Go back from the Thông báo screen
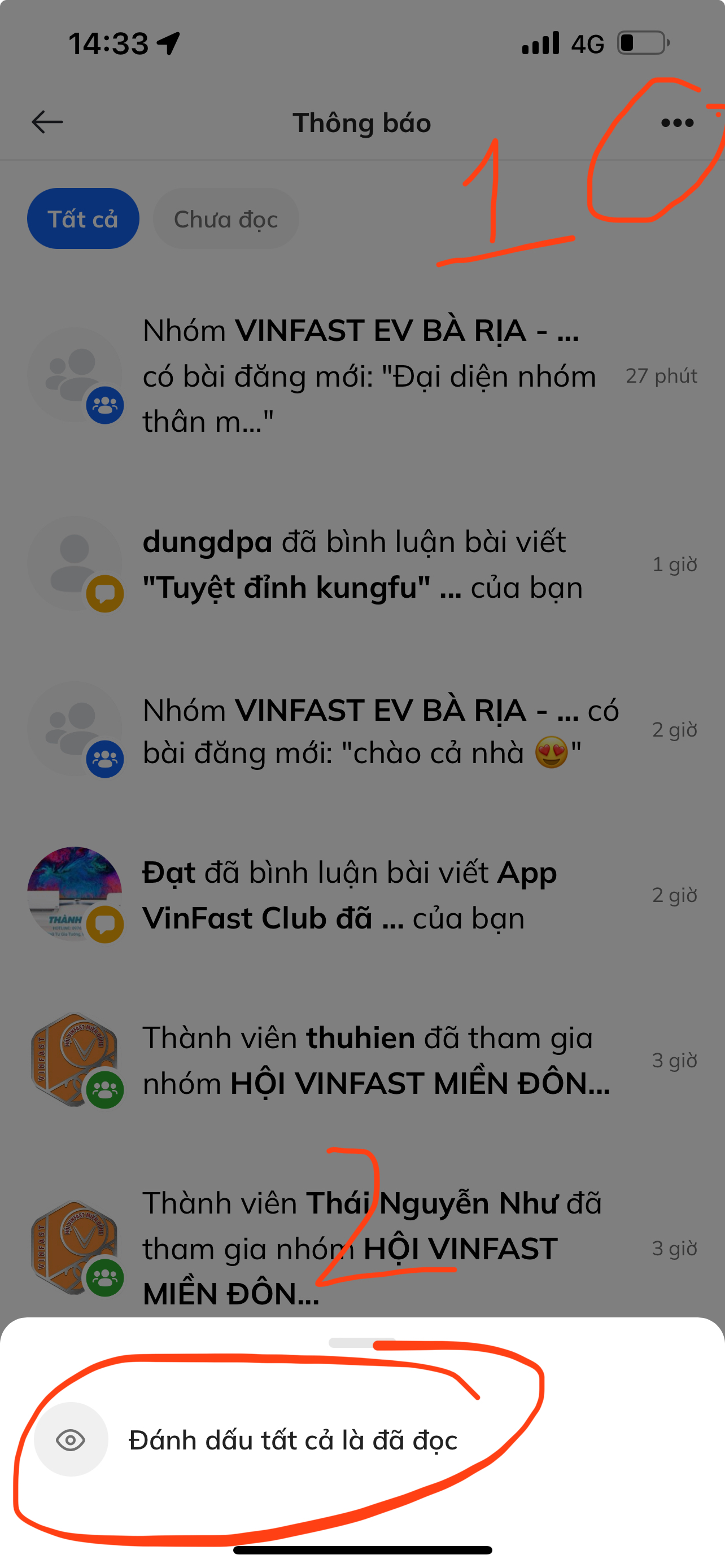The image size is (725, 1568). point(47,122)
